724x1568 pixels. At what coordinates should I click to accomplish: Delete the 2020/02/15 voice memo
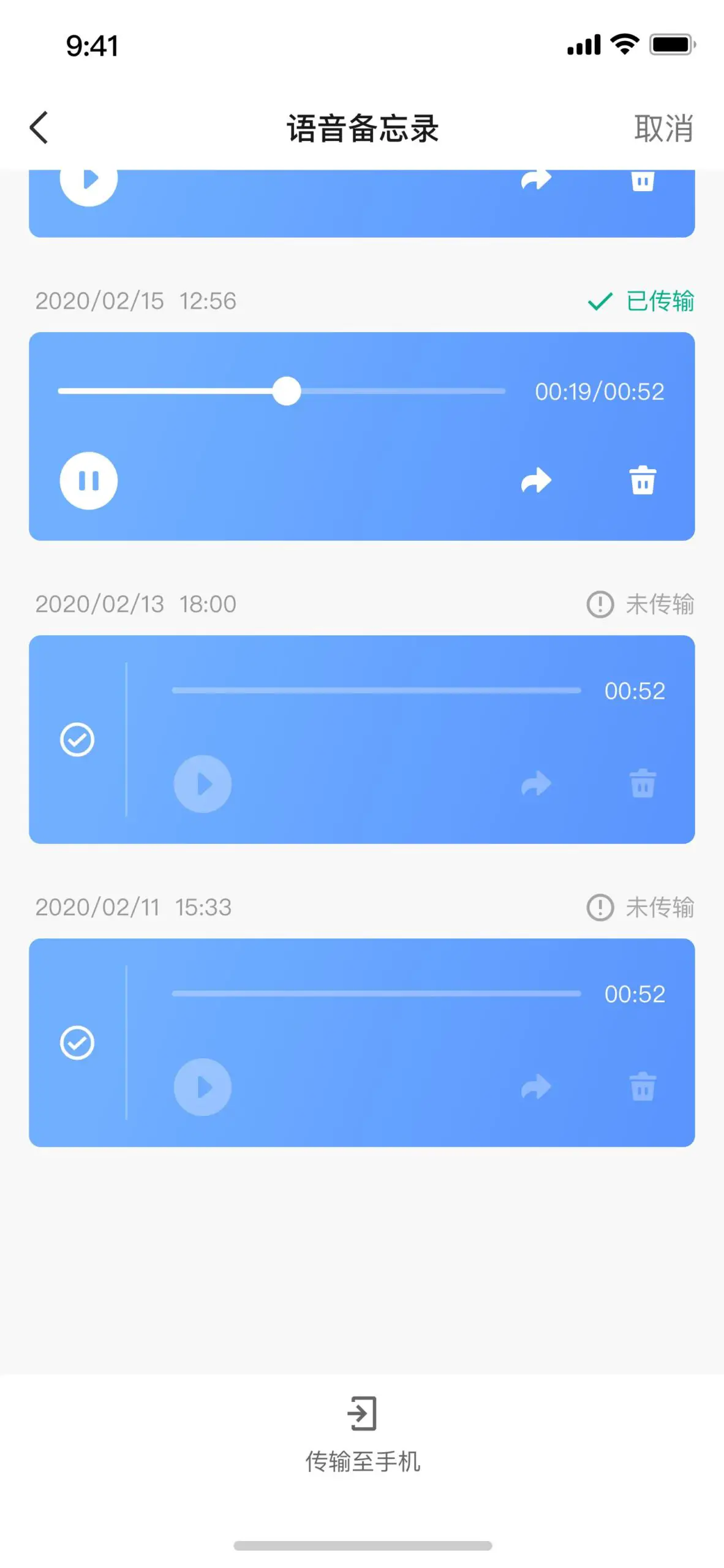click(x=643, y=481)
